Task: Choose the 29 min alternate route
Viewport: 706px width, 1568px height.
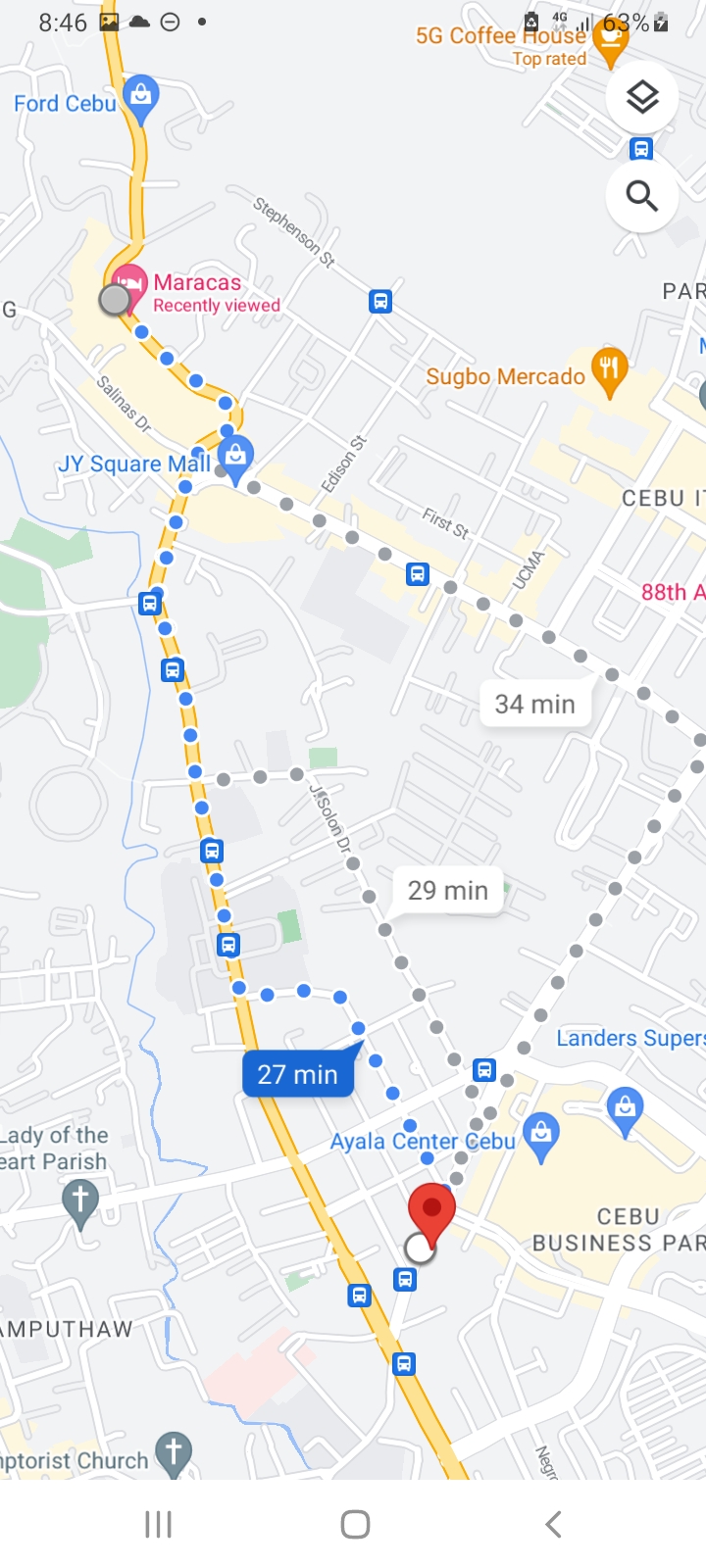Action: click(447, 890)
